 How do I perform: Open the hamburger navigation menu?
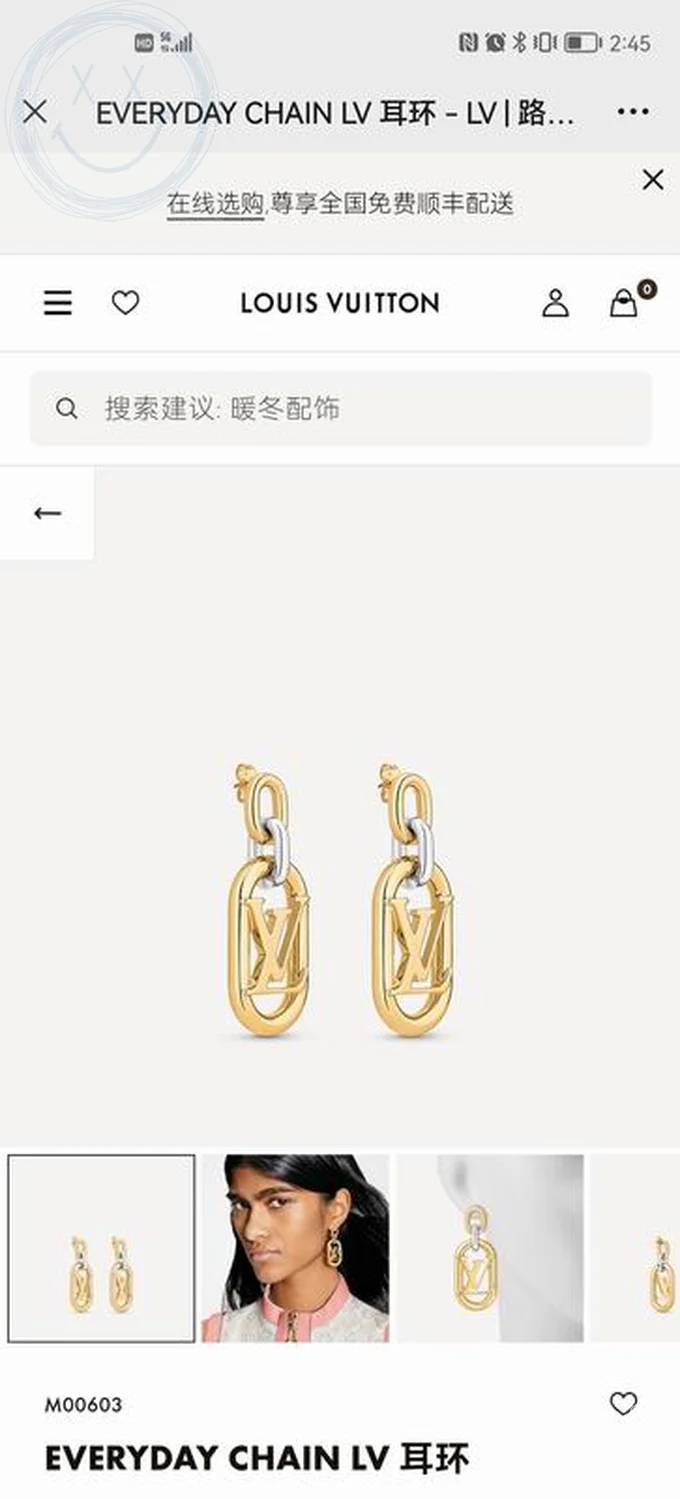[x=58, y=303]
